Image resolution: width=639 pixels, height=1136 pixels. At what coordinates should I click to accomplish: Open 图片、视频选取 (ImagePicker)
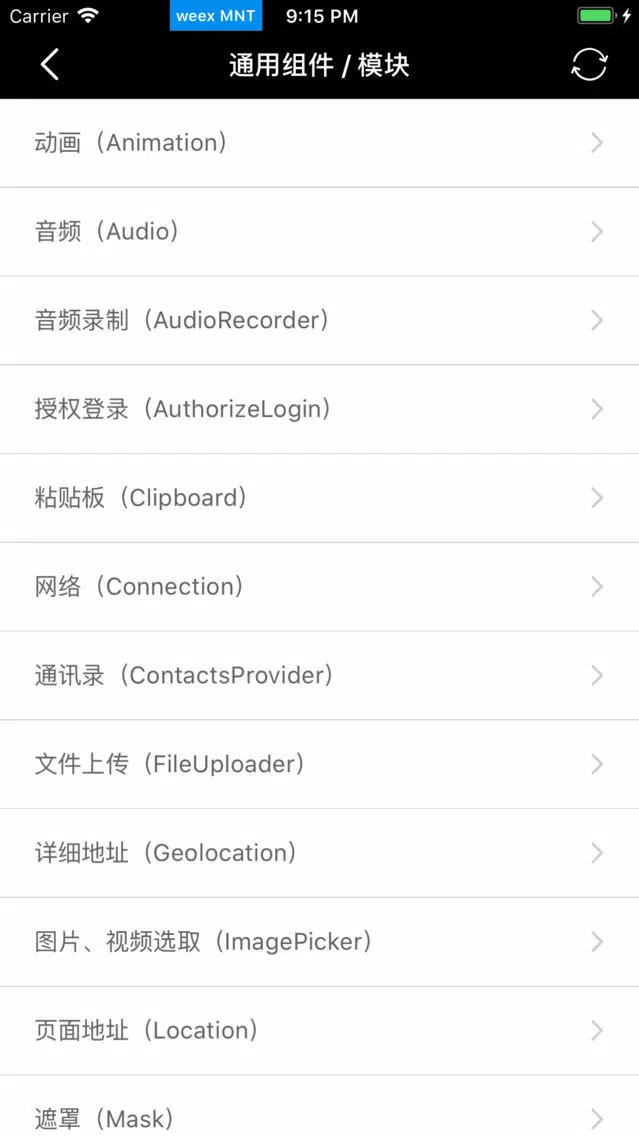click(x=320, y=942)
